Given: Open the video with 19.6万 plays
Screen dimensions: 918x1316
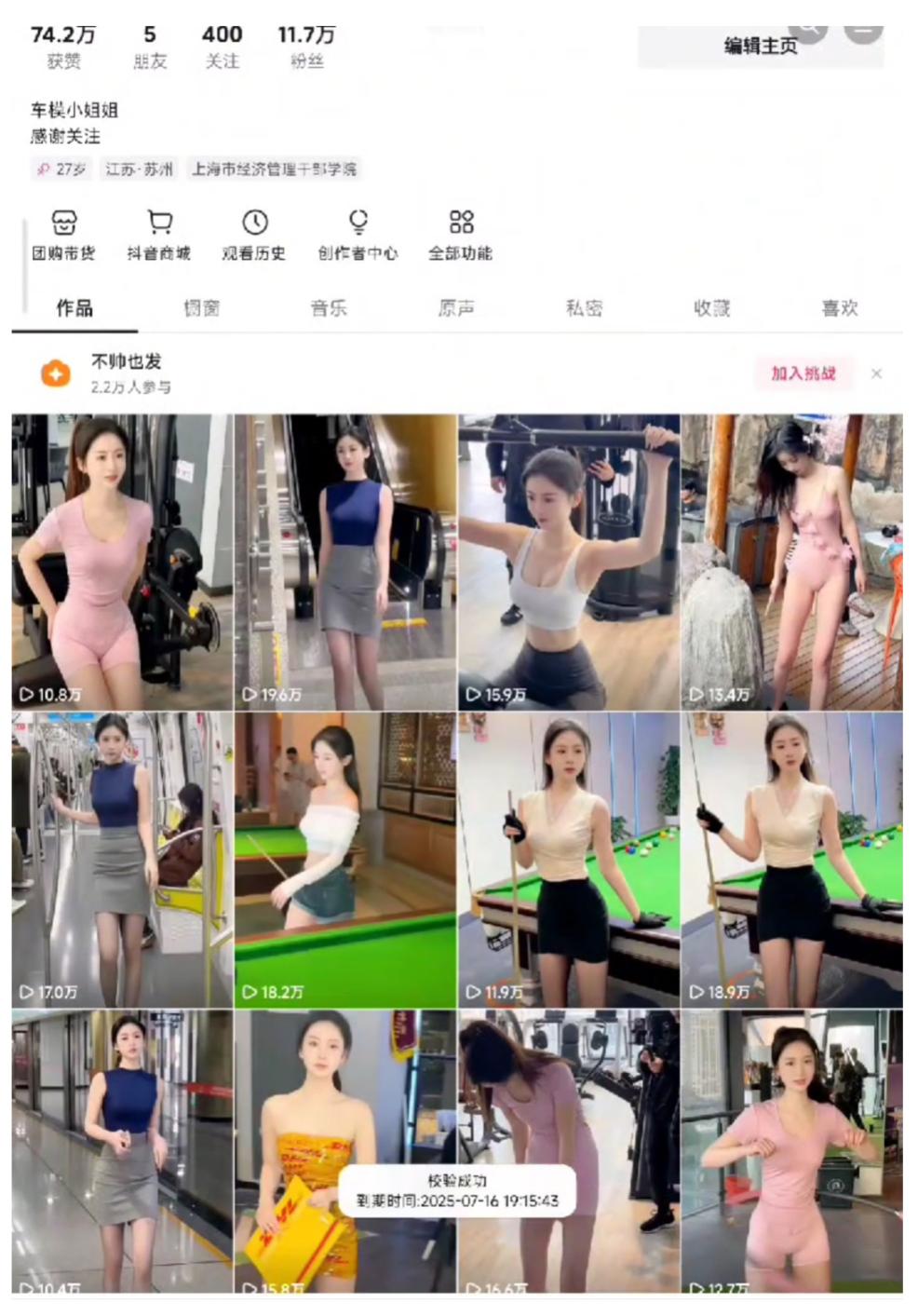Looking at the screenshot, I should pyautogui.click(x=344, y=562).
